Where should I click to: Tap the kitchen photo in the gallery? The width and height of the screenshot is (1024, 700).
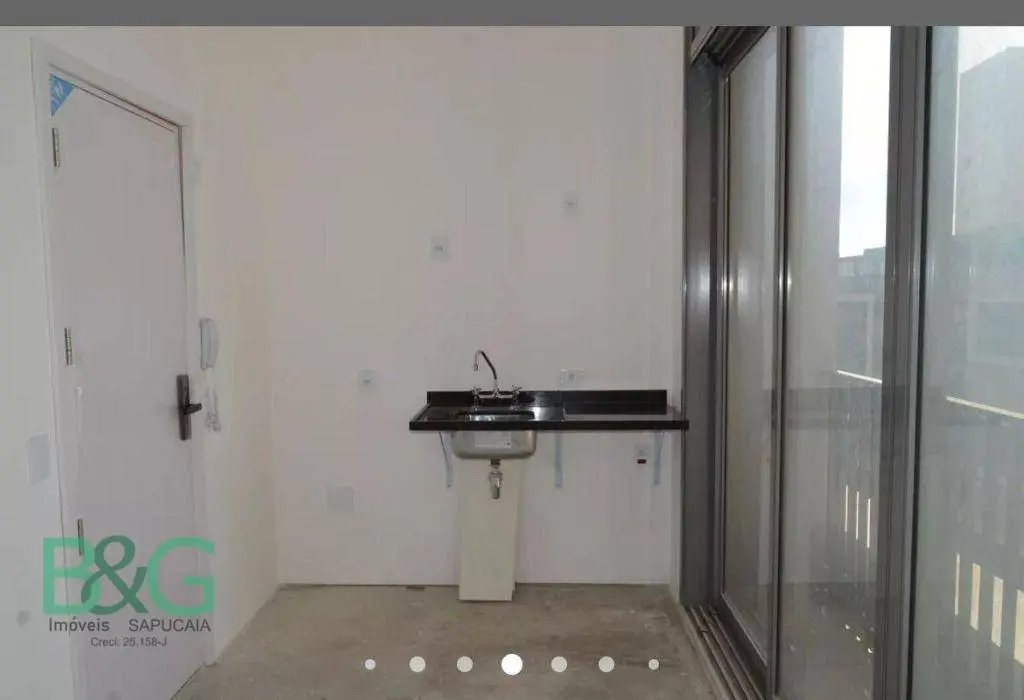512,330
